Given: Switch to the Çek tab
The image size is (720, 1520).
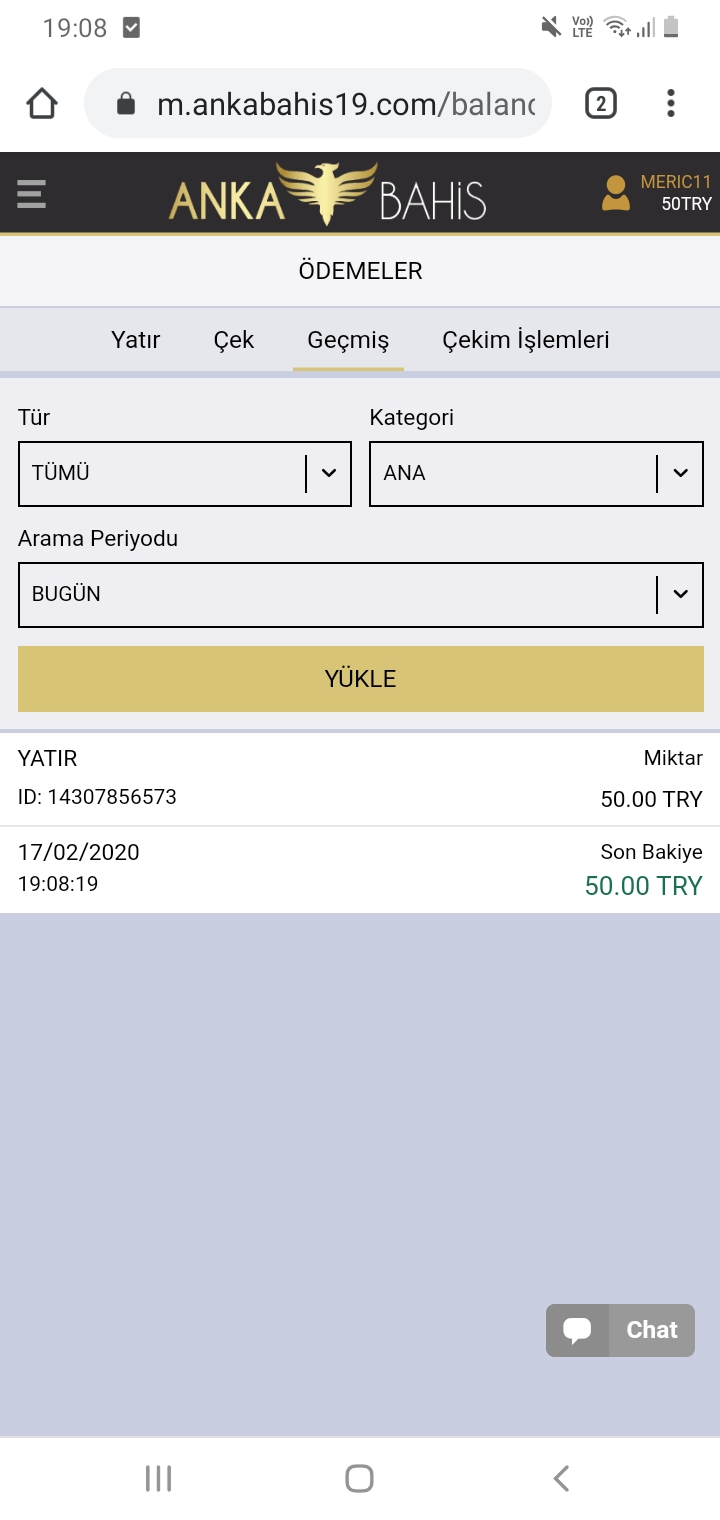Looking at the screenshot, I should [x=234, y=340].
